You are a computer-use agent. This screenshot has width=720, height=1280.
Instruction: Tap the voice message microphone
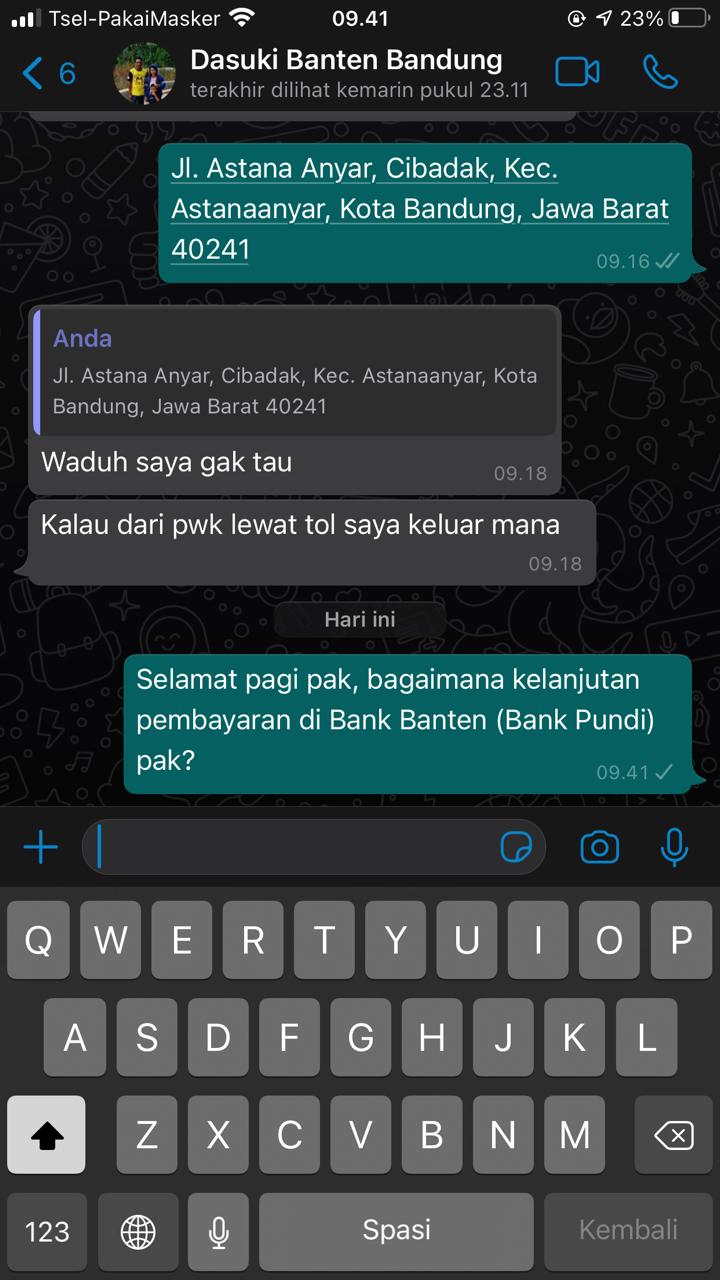tap(675, 848)
